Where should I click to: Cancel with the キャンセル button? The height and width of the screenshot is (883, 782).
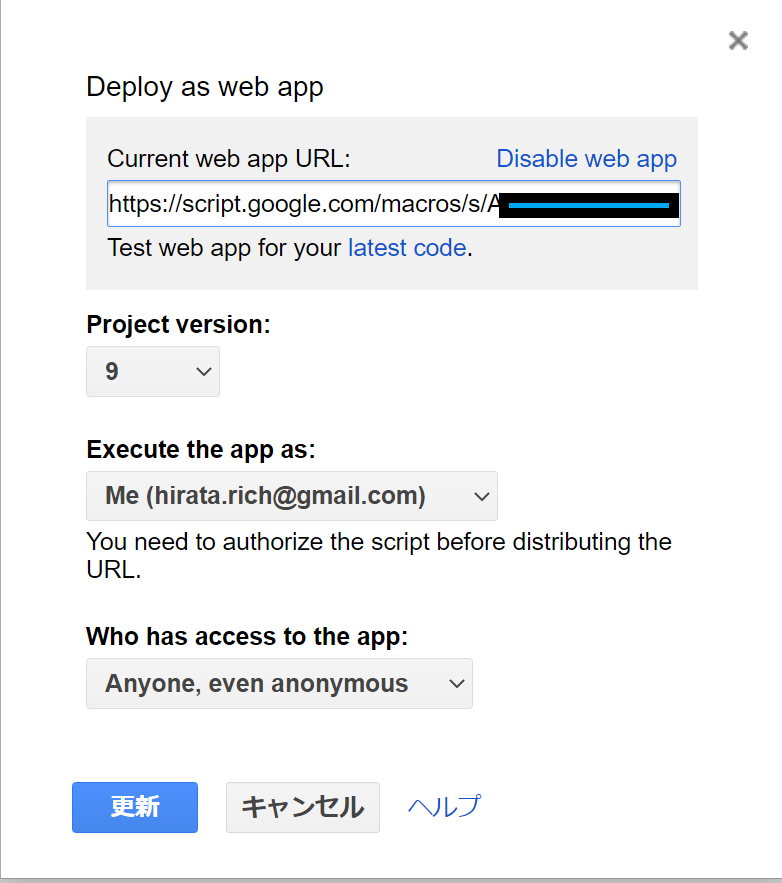[x=302, y=807]
